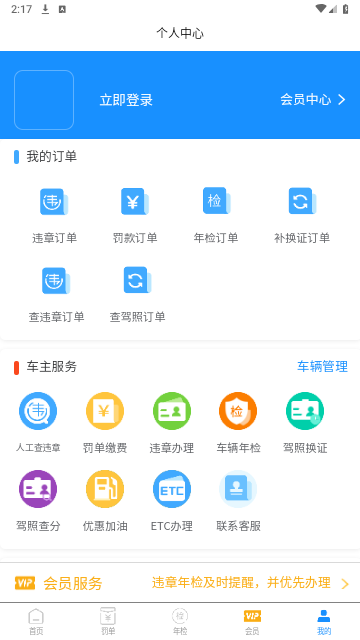Open 年检订单

point(216,215)
